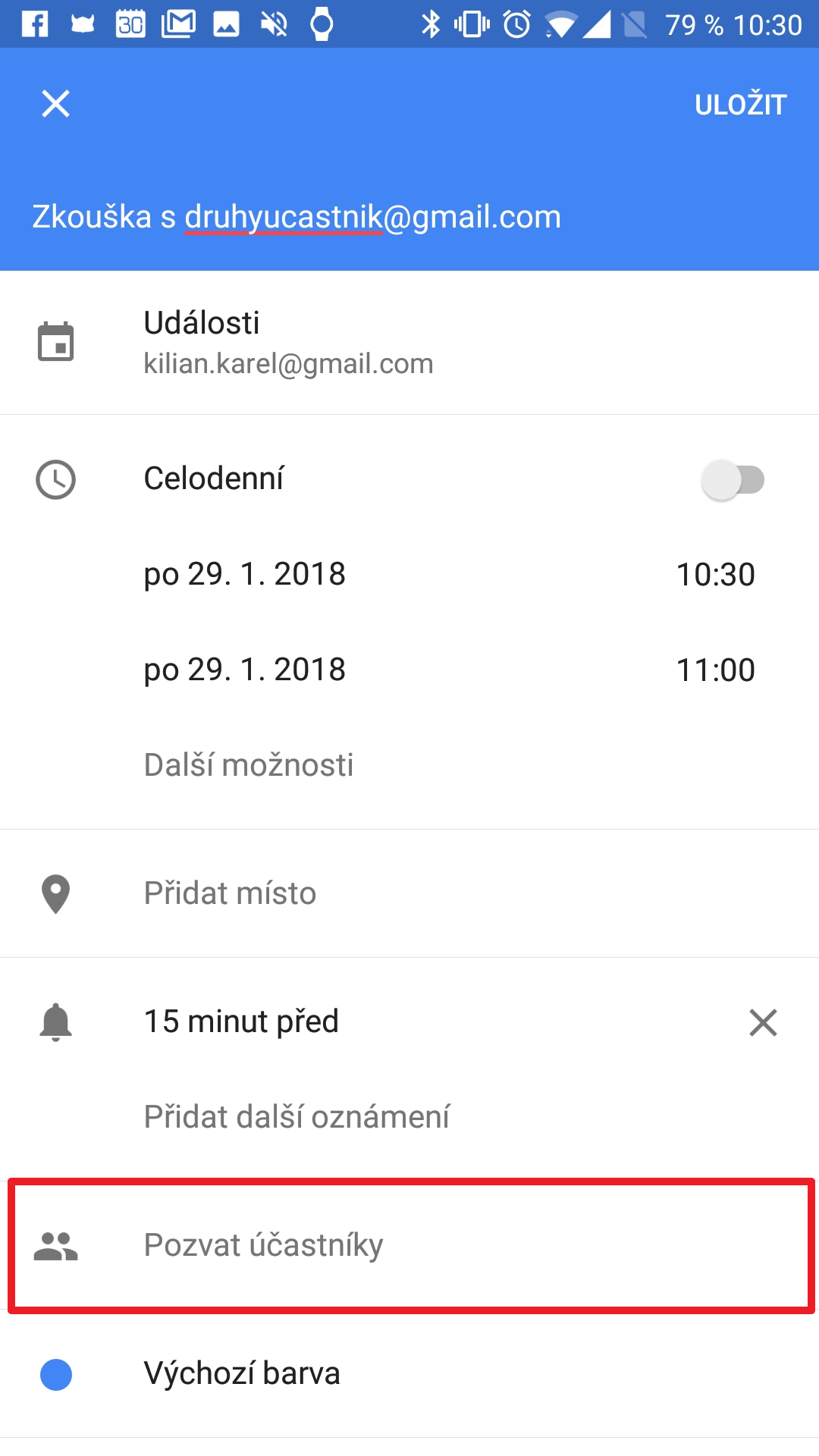Toggle the Celodenní all-day switch

[733, 480]
